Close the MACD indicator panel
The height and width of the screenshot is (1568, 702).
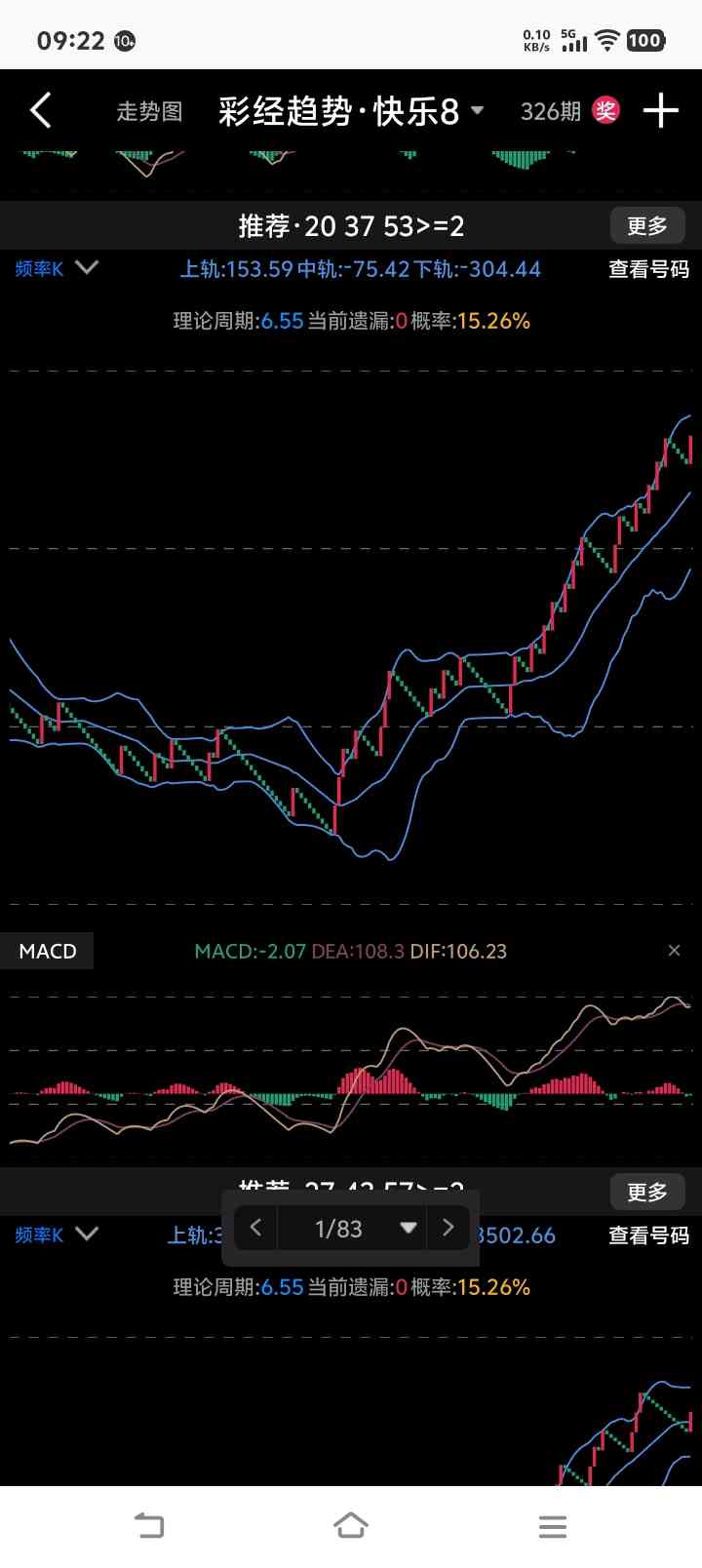(x=674, y=951)
